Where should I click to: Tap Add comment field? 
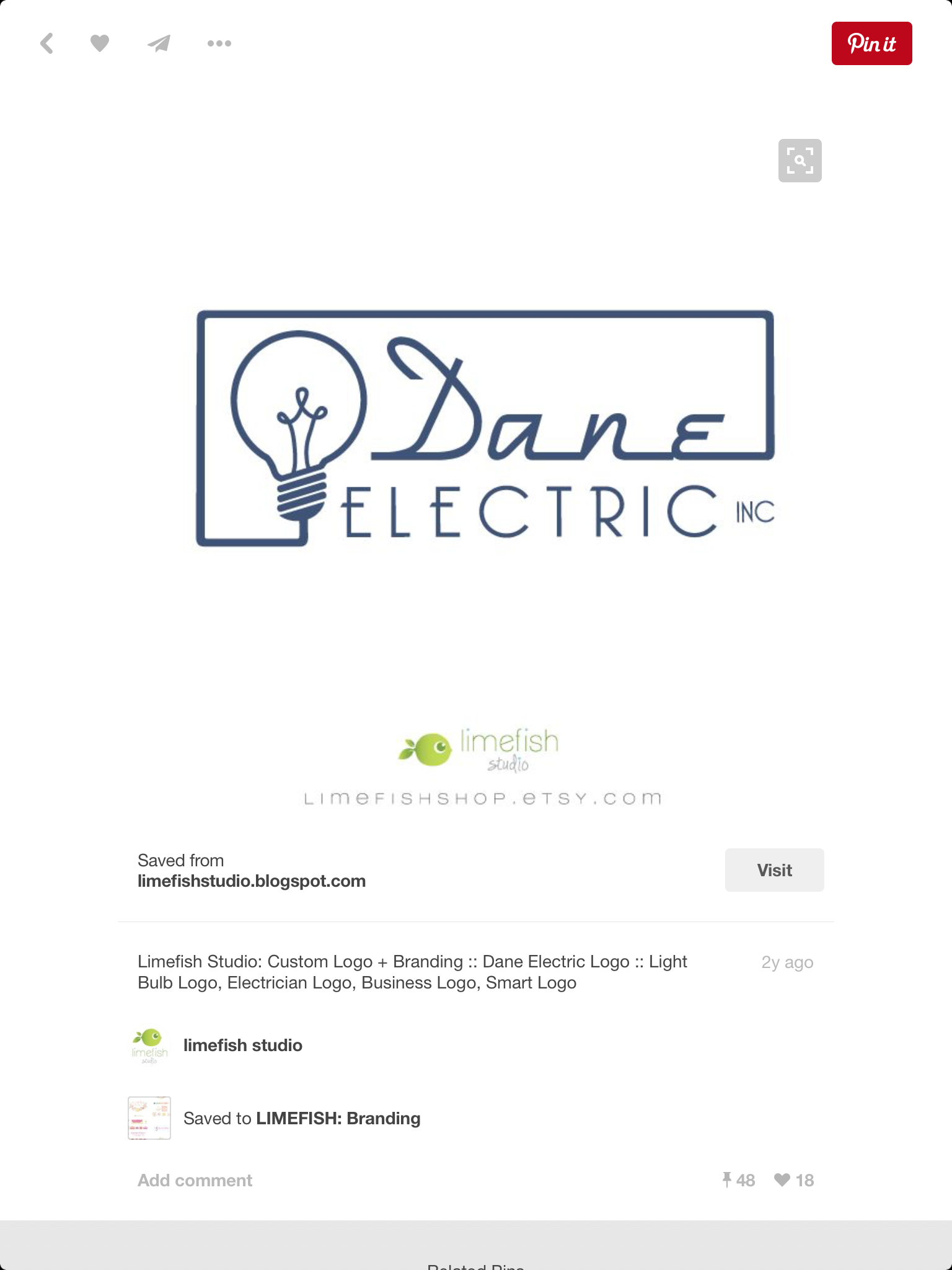pyautogui.click(x=195, y=1180)
